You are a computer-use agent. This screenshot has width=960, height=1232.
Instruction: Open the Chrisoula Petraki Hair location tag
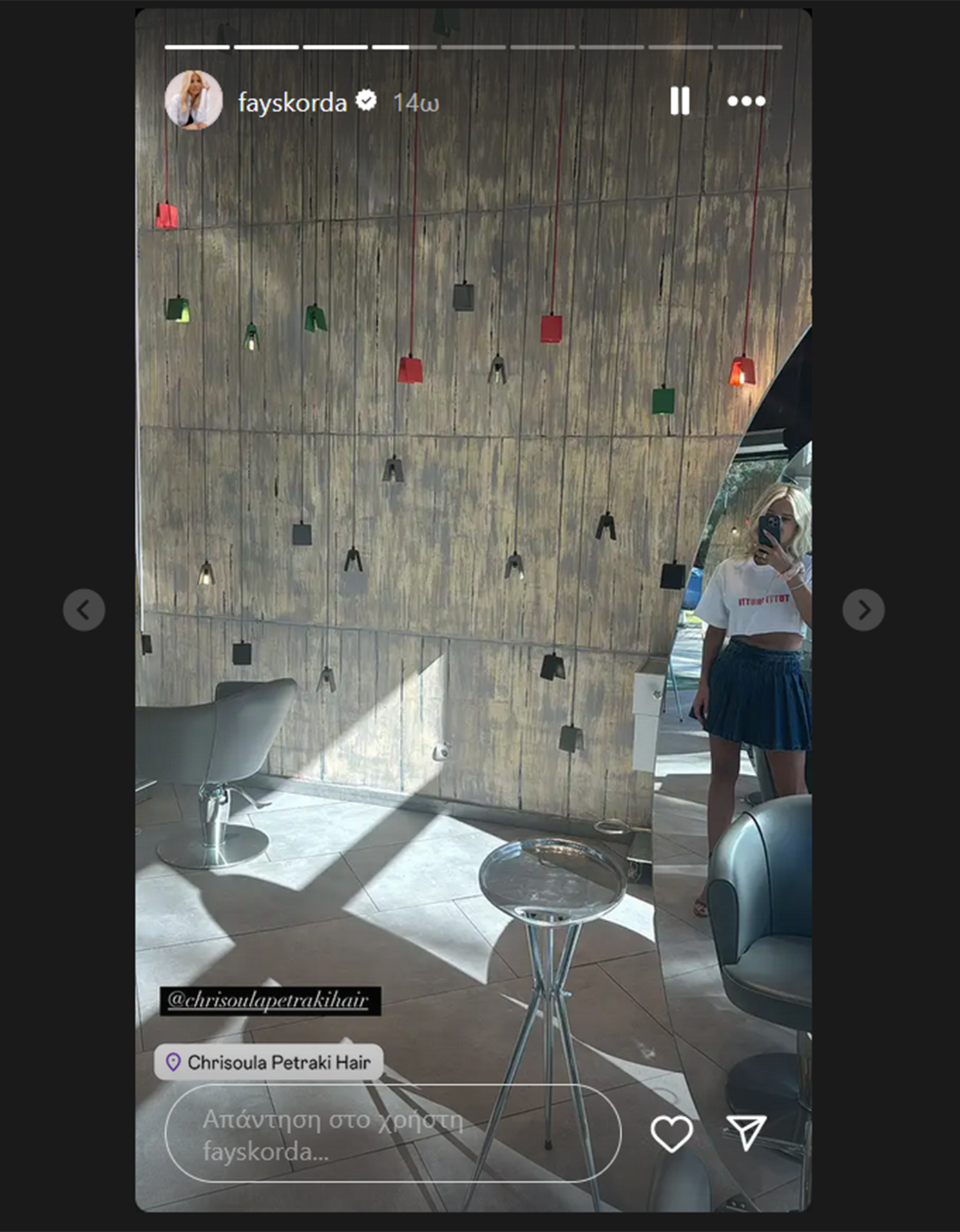269,1062
